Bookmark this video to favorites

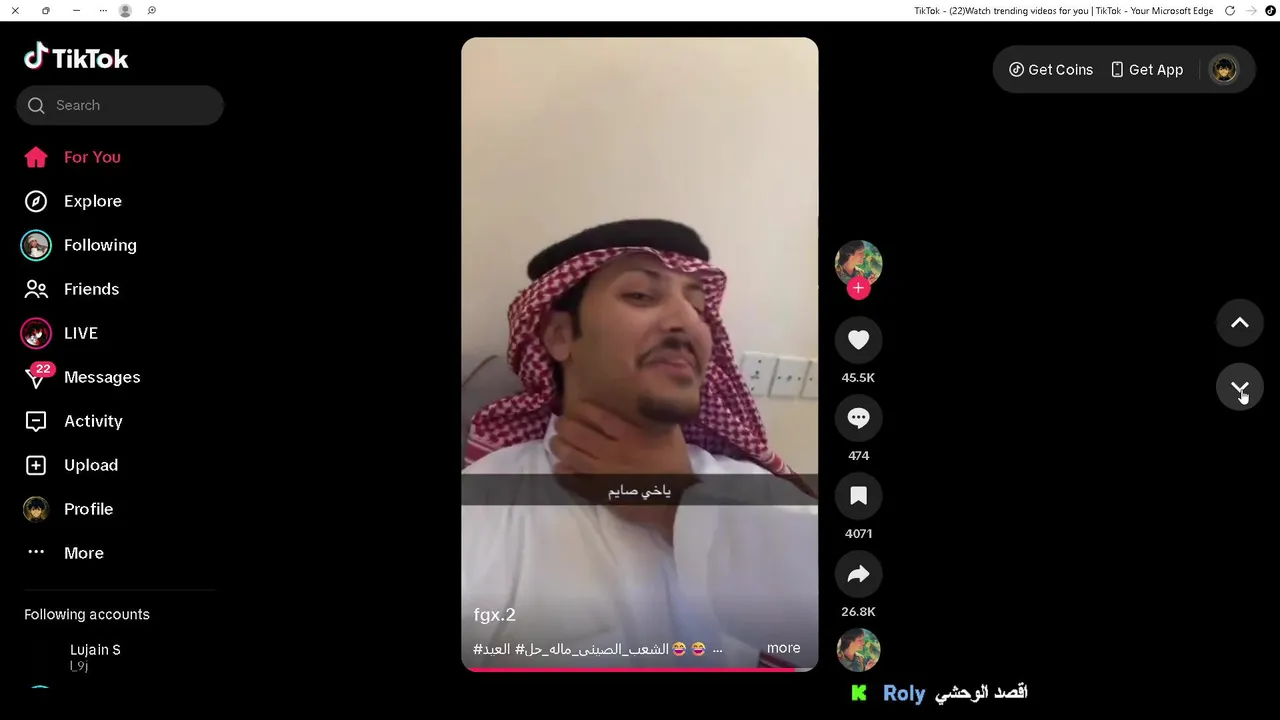(x=858, y=496)
